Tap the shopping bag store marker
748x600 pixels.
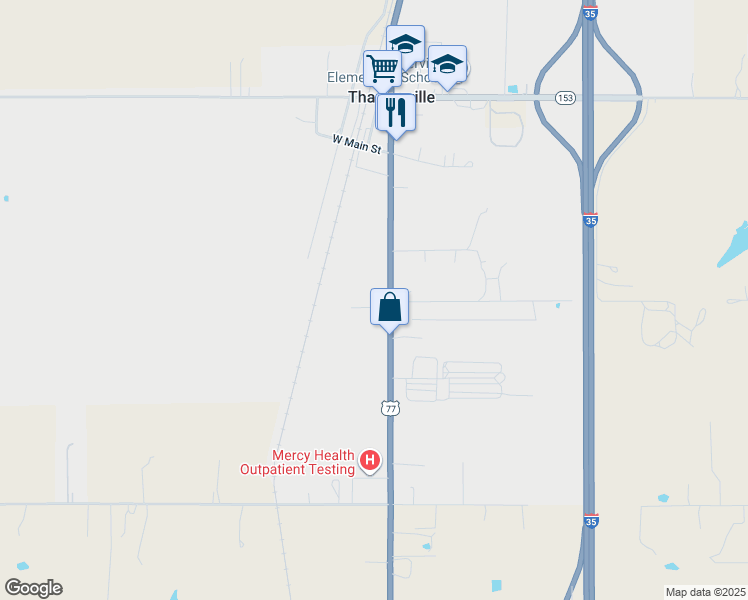(x=389, y=306)
